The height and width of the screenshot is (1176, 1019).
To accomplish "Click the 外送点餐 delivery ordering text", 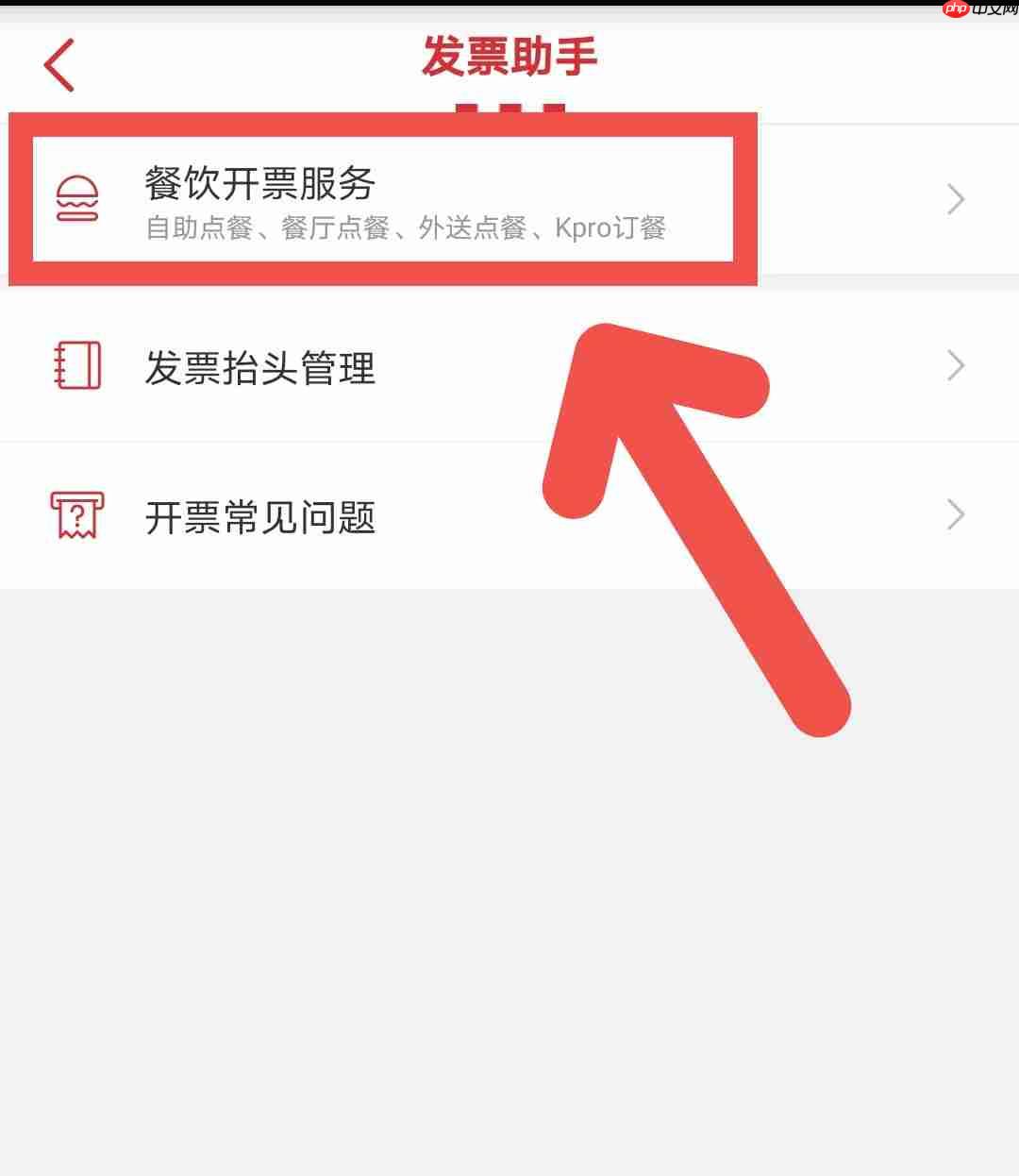I will point(472,227).
